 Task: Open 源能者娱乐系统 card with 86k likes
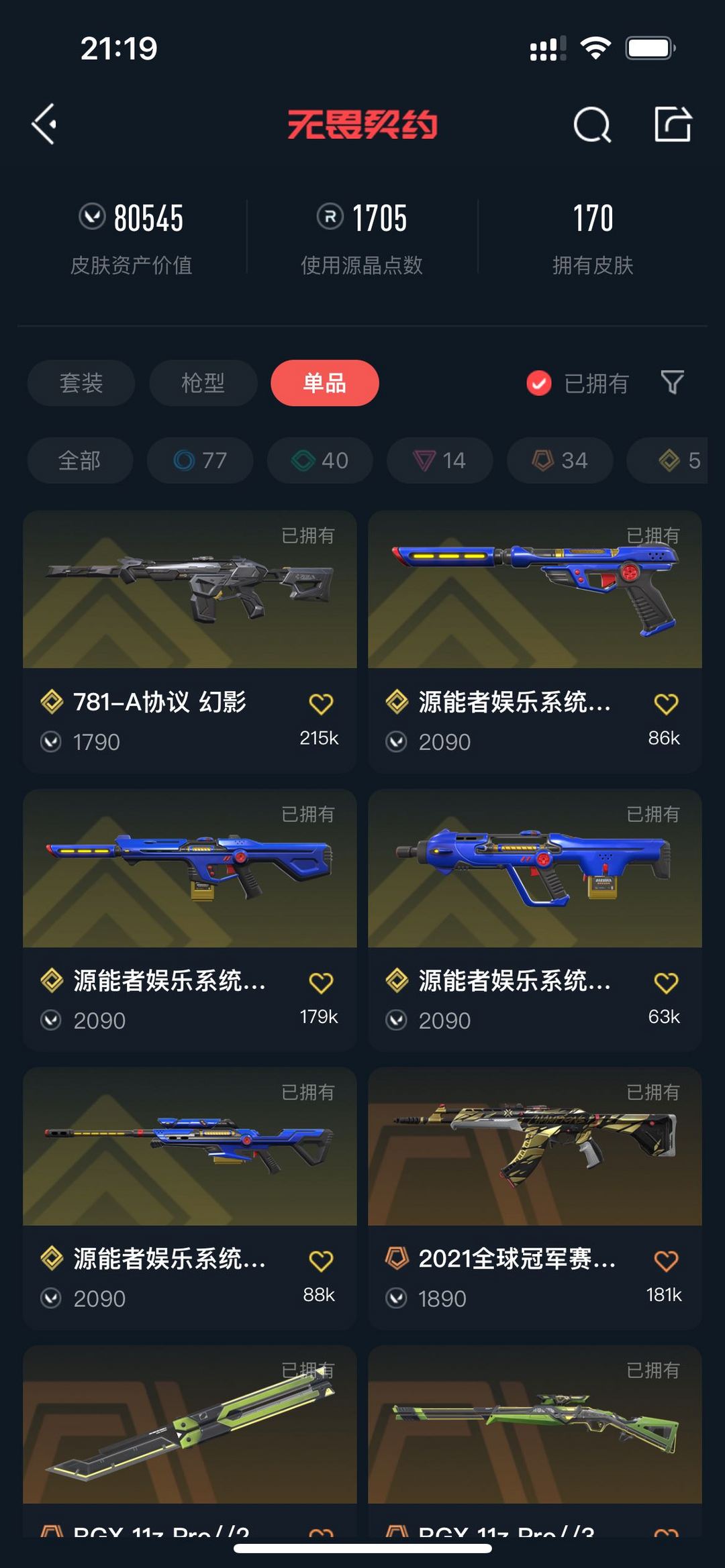click(x=535, y=642)
